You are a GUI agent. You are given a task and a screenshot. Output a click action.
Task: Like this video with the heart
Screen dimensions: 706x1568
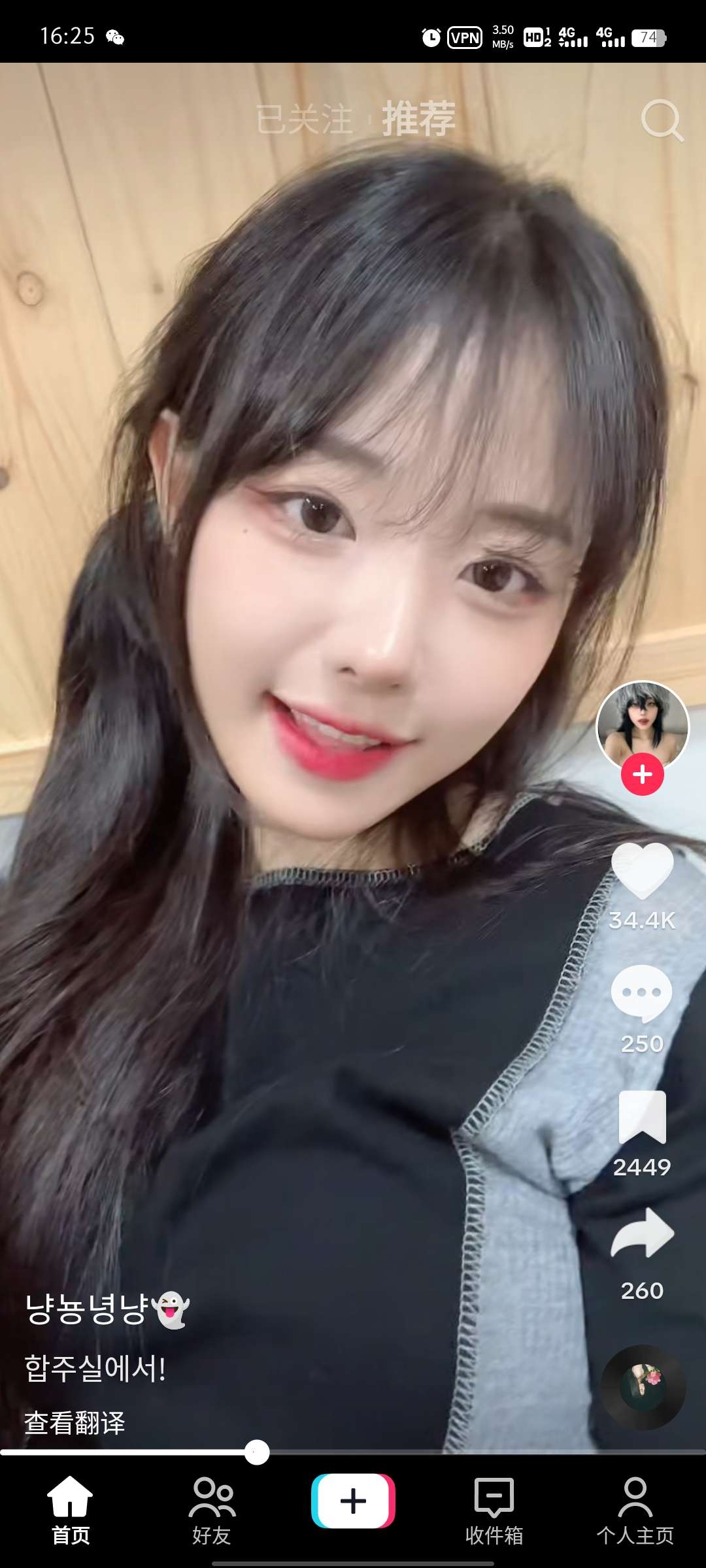pyautogui.click(x=643, y=871)
